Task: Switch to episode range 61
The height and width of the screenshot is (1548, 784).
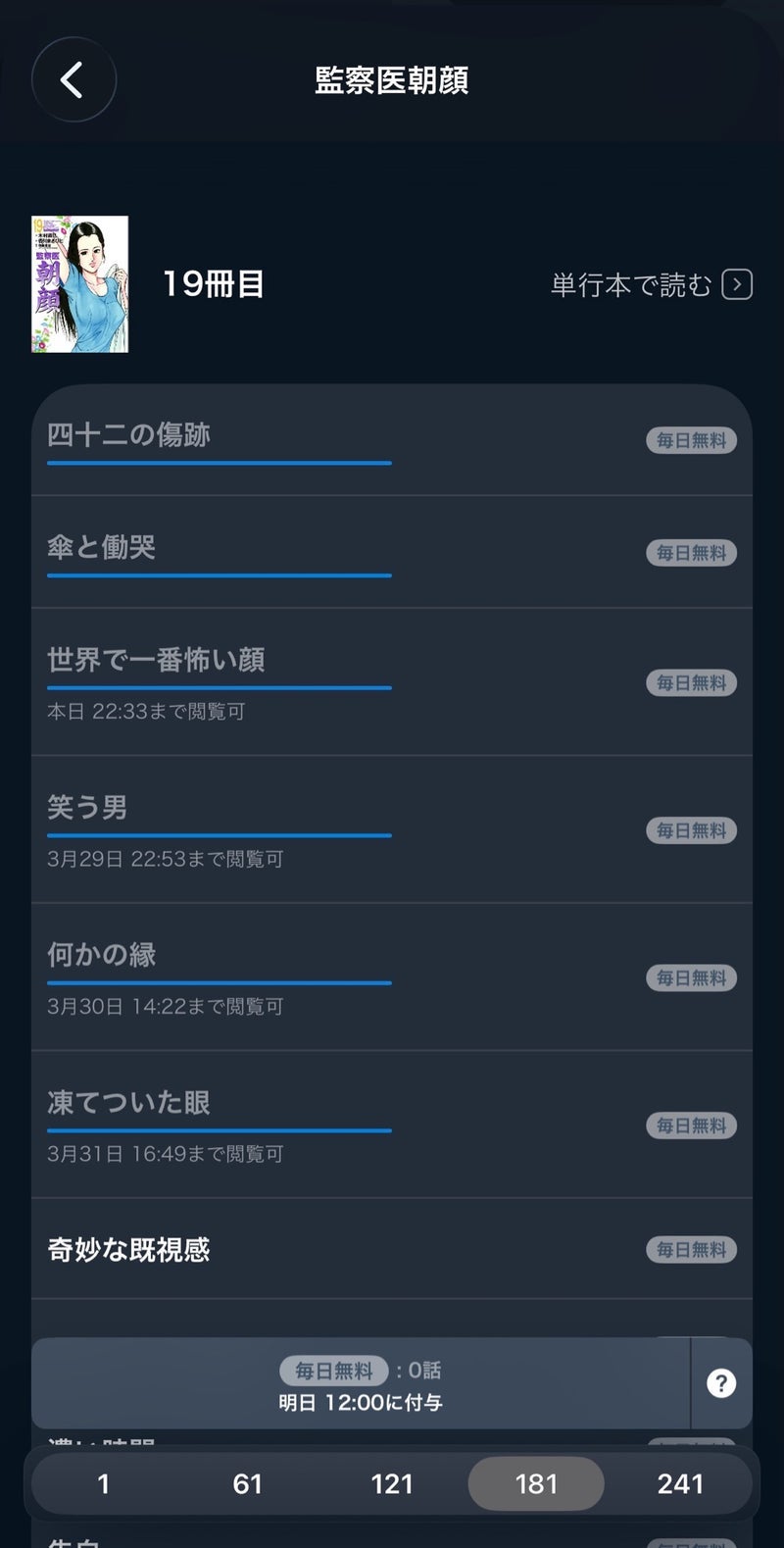Action: point(247,1484)
